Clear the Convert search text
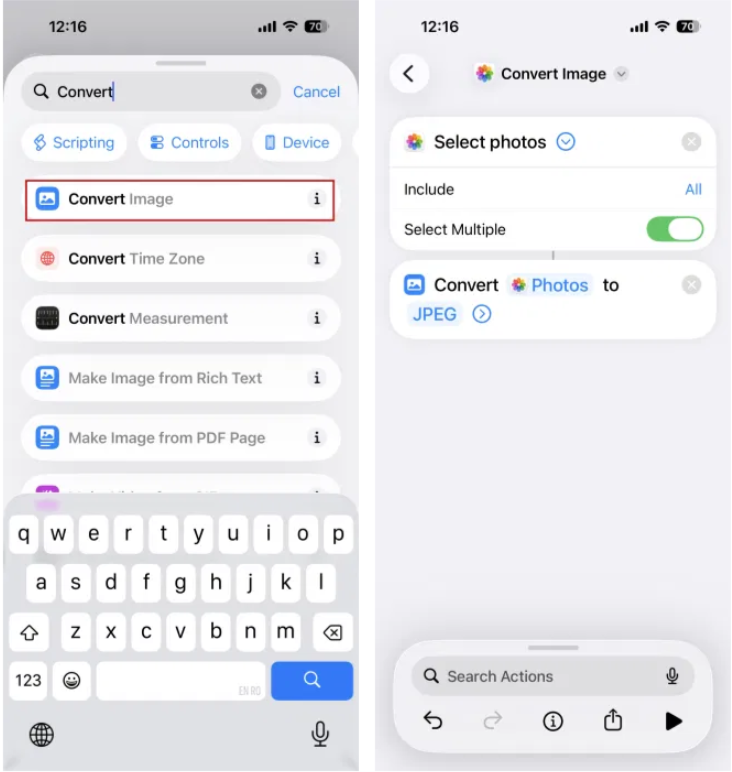732x772 pixels. tap(259, 91)
